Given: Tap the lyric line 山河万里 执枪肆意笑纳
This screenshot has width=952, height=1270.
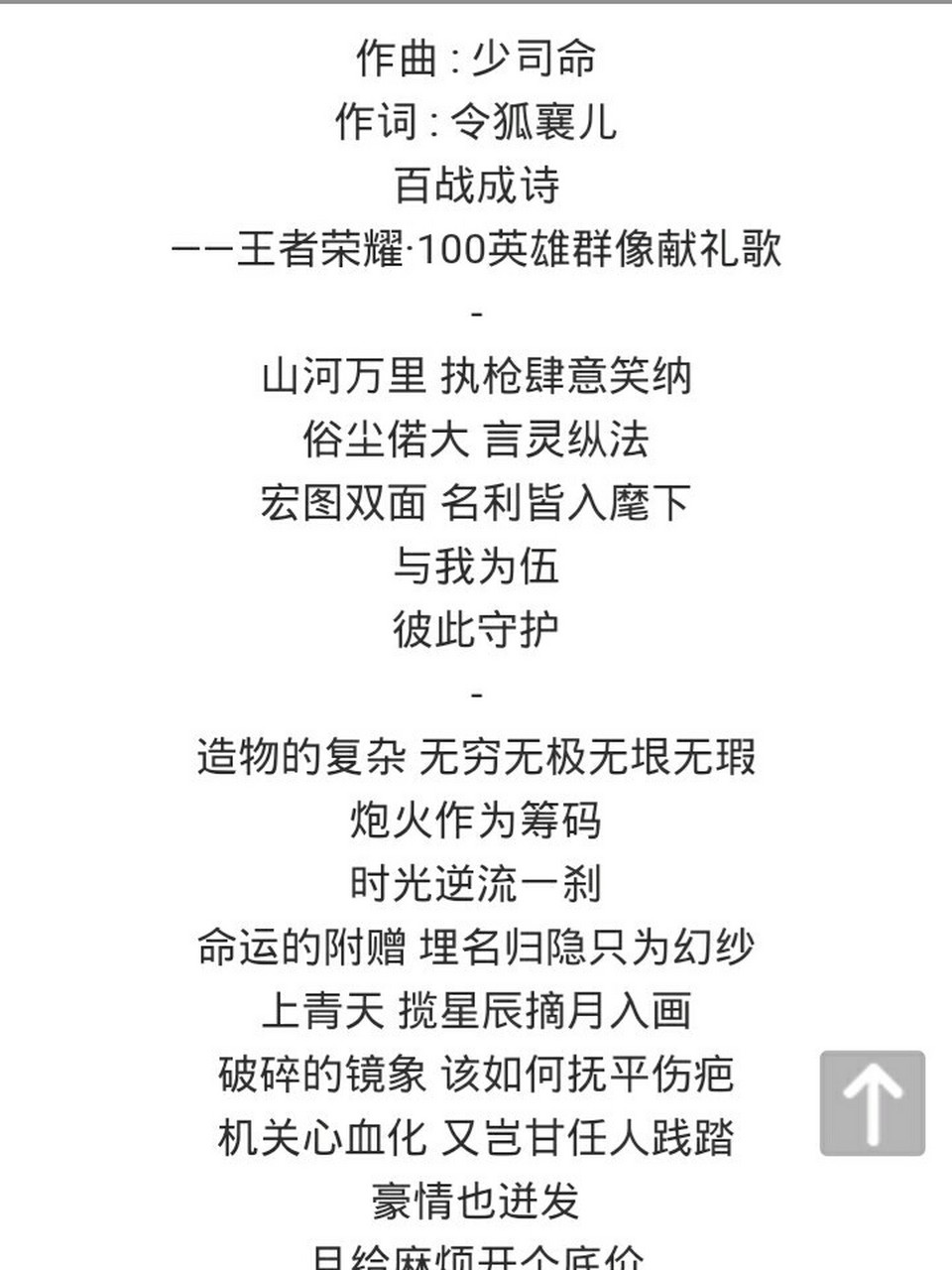Looking at the screenshot, I should coord(474,376).
